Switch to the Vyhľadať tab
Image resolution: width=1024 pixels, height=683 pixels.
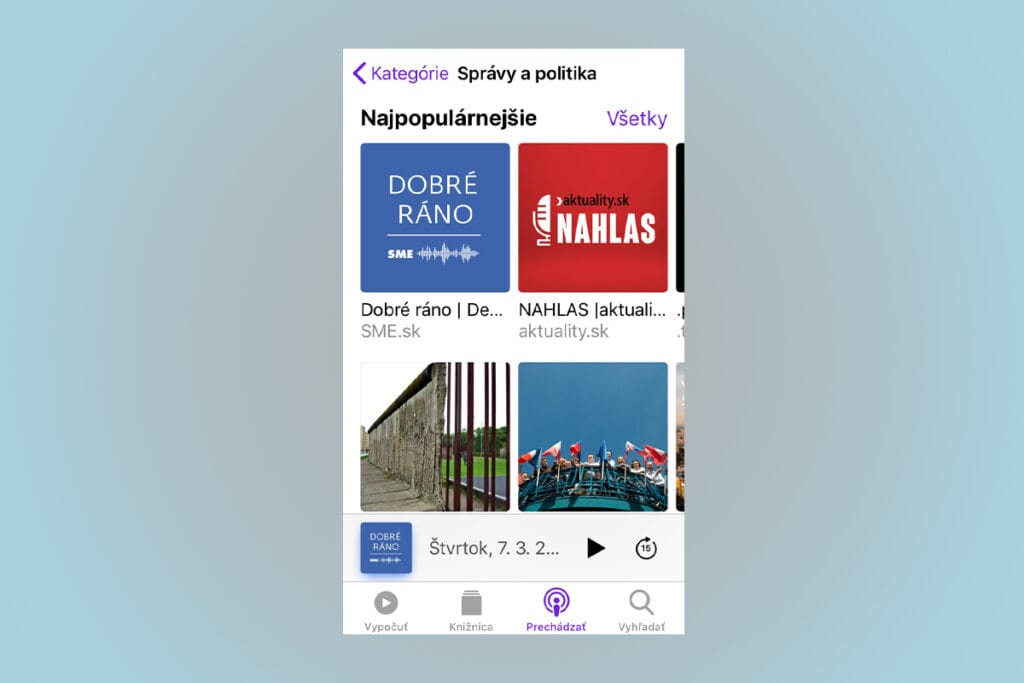point(641,611)
